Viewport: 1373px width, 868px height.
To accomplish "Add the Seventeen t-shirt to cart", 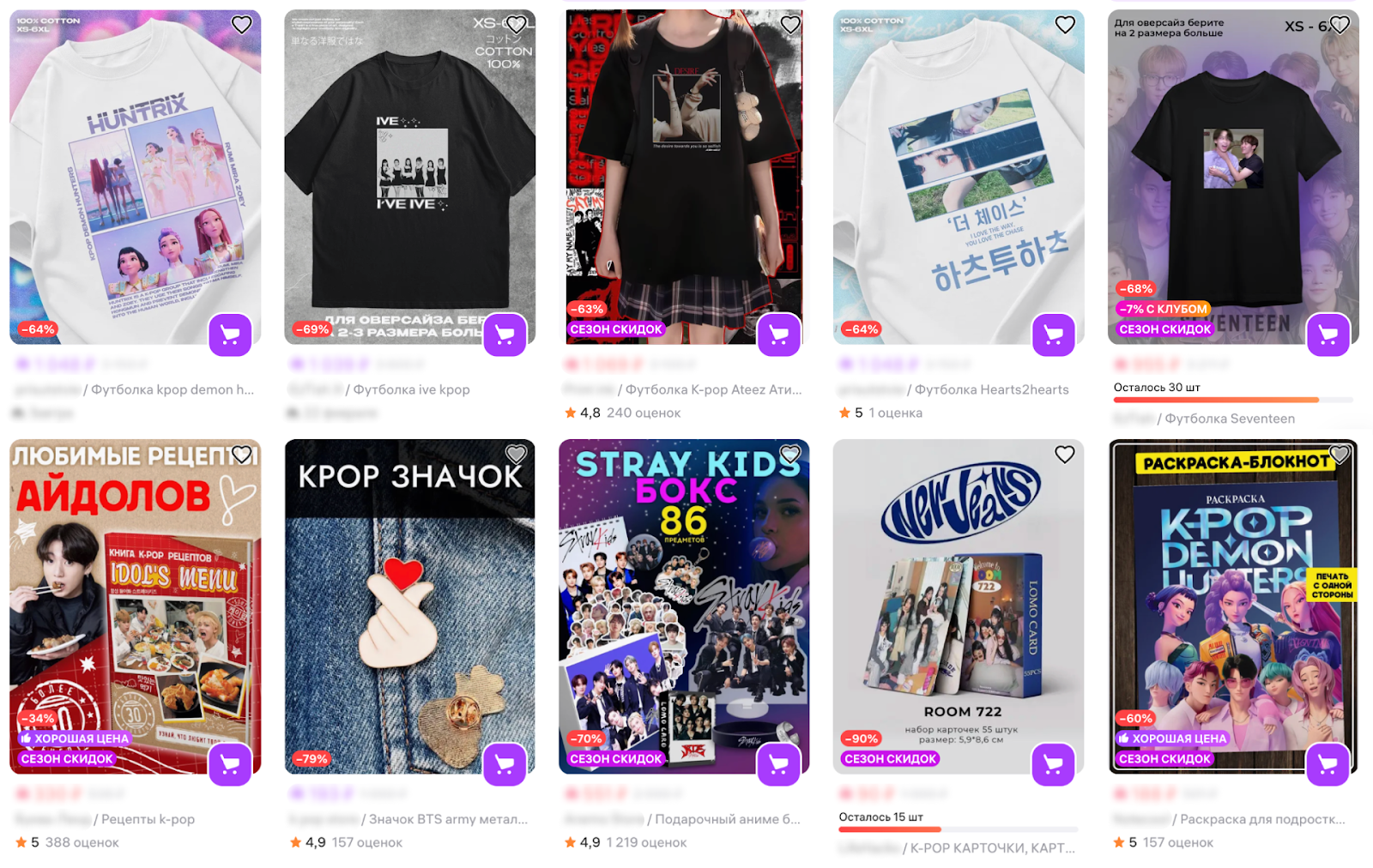I will click(x=1328, y=335).
